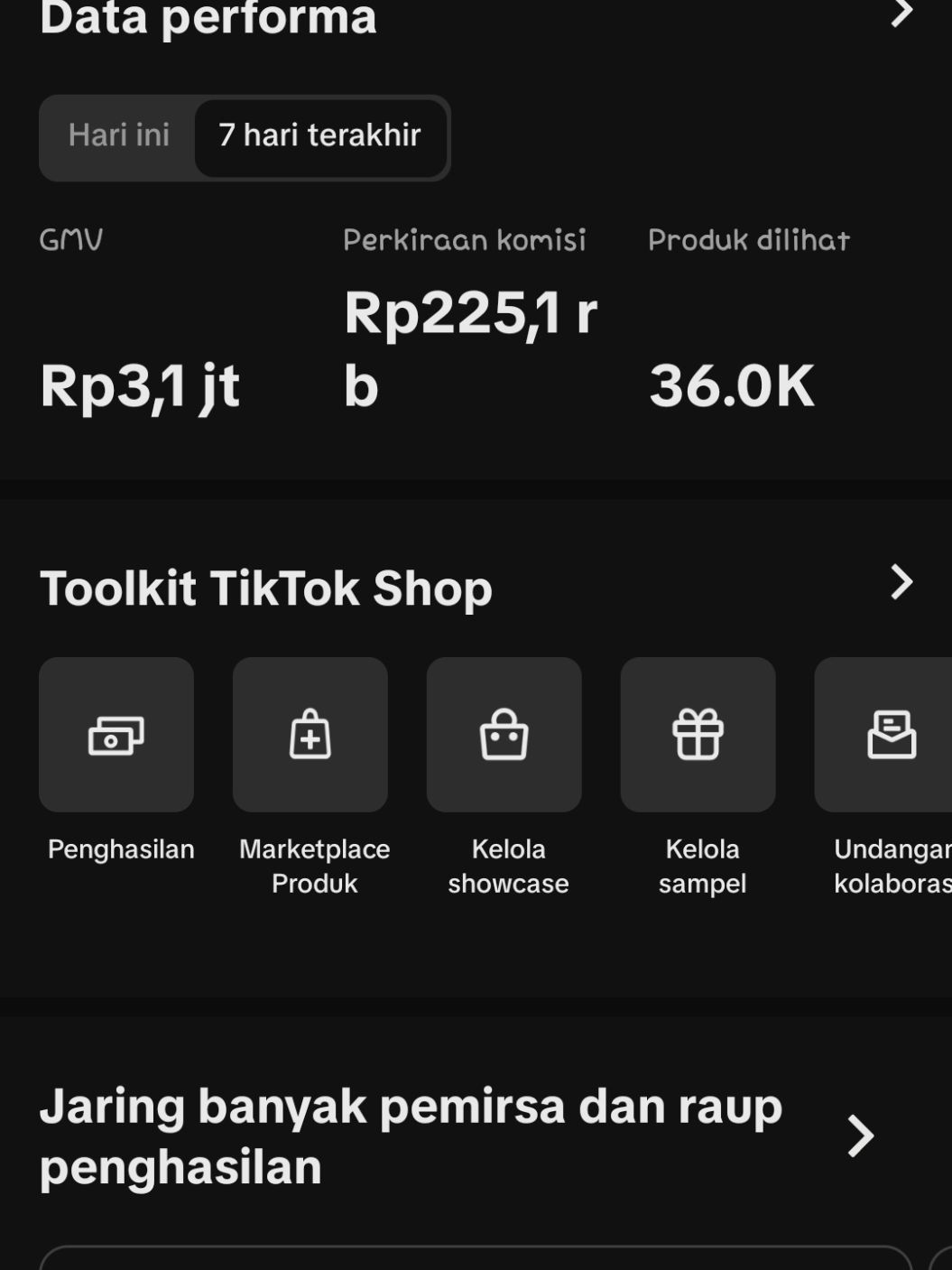Click the Produk dilihat 36.0K statistic
The width and height of the screenshot is (952, 1270).
click(x=734, y=388)
